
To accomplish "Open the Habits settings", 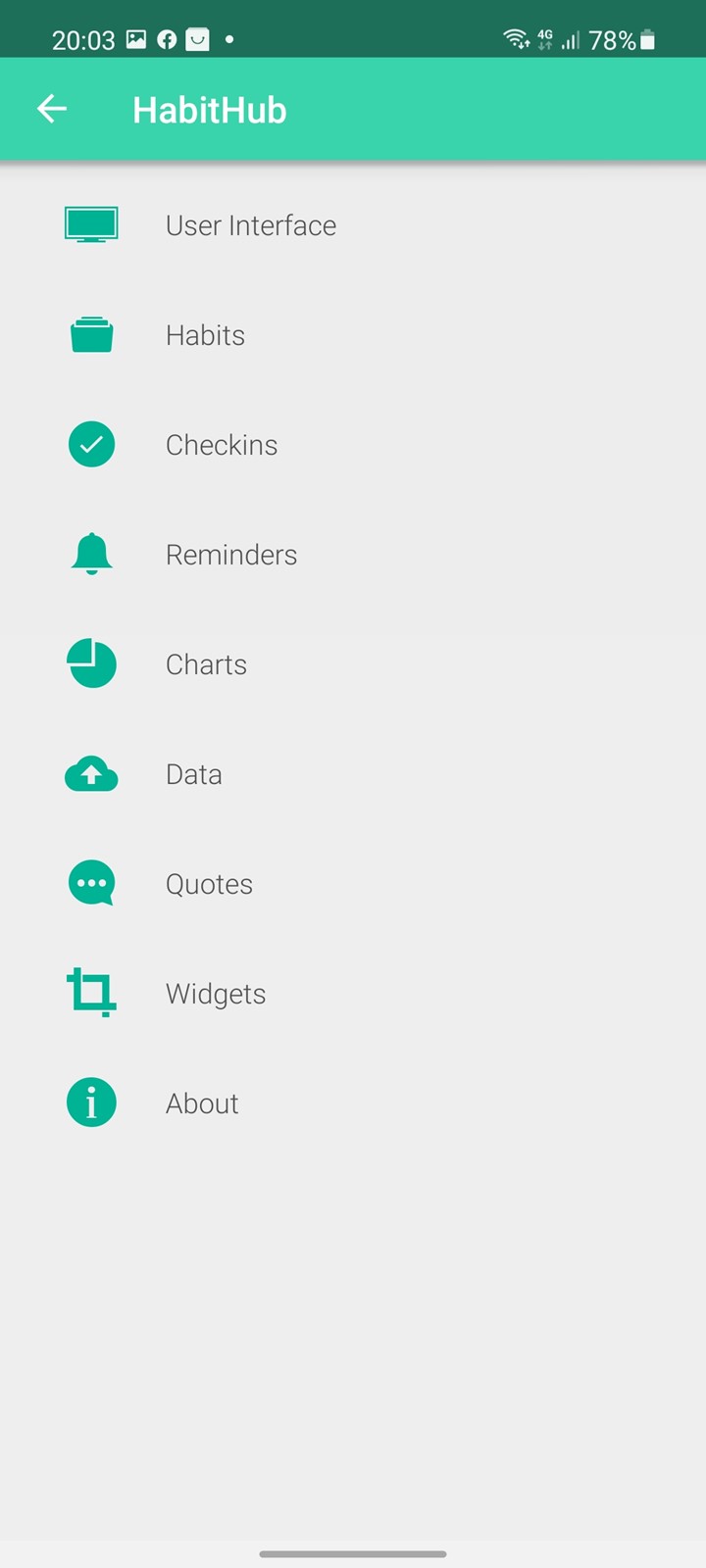I will coord(353,335).
